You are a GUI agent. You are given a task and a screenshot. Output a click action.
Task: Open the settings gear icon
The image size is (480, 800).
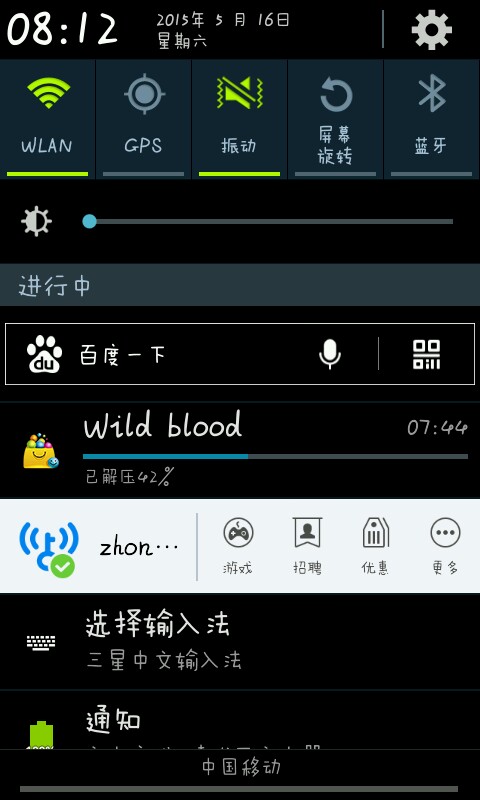click(432, 30)
